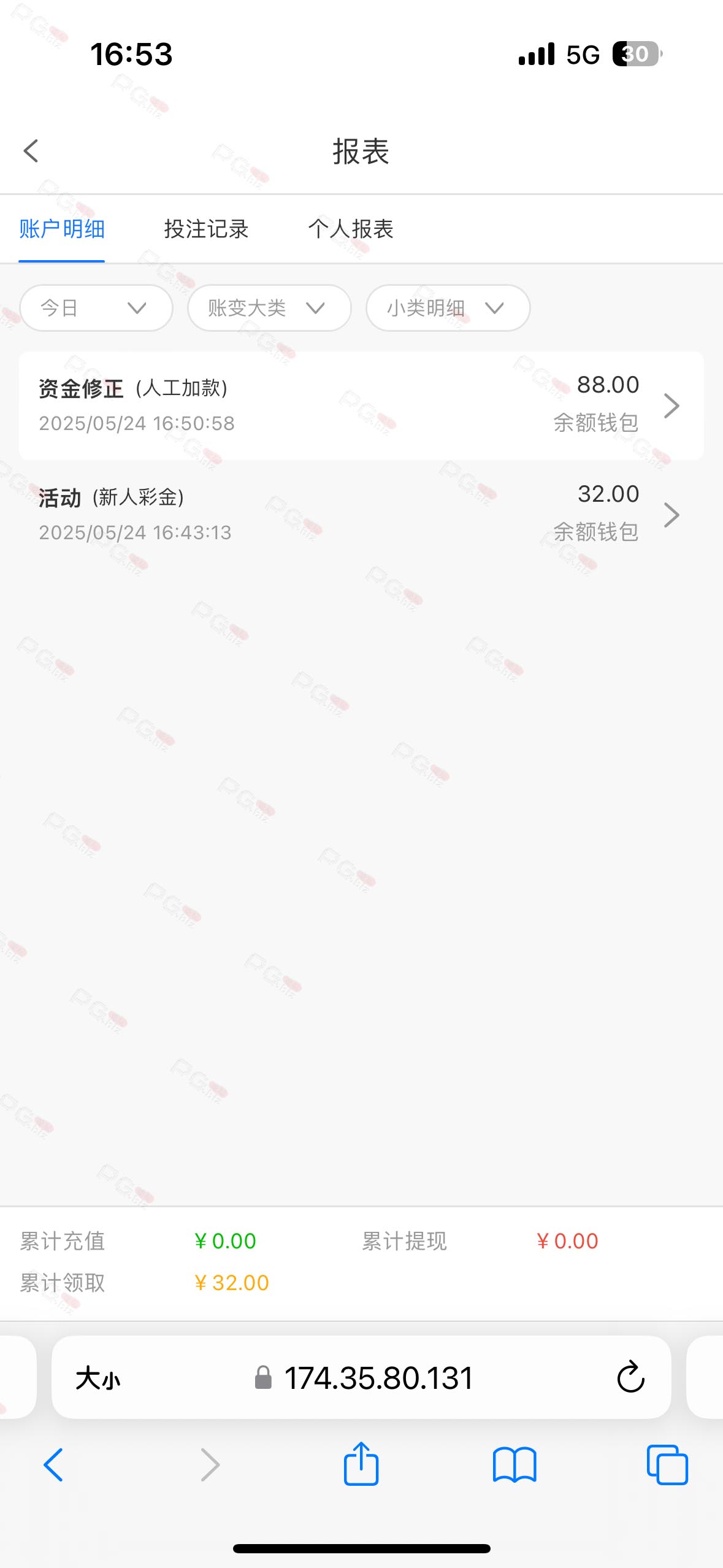Viewport: 723px width, 1568px height.
Task: Switch to the 投注记录 tab
Action: click(x=206, y=229)
